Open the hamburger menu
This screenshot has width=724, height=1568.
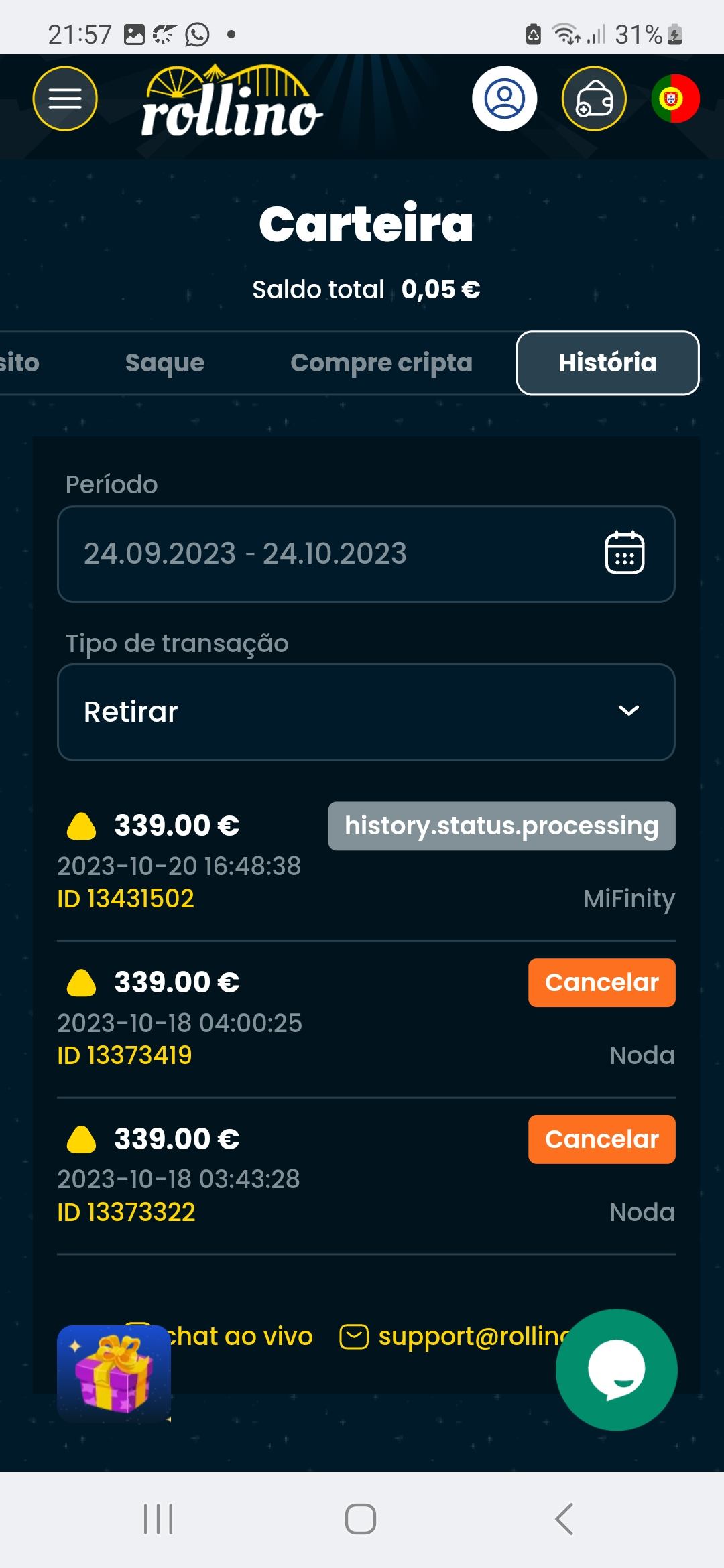pos(65,99)
